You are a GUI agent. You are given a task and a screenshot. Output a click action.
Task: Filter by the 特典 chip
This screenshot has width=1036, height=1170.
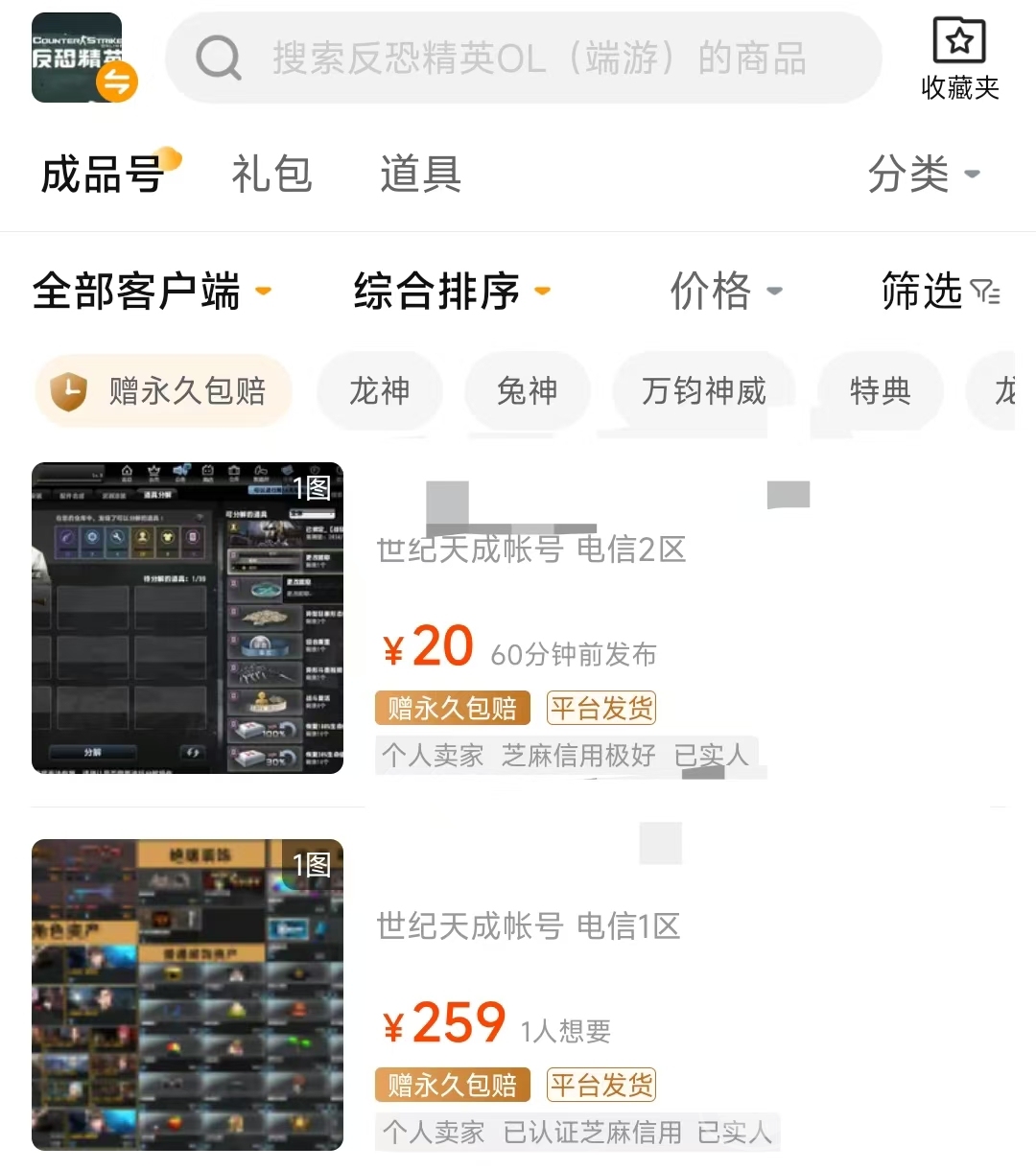[880, 391]
